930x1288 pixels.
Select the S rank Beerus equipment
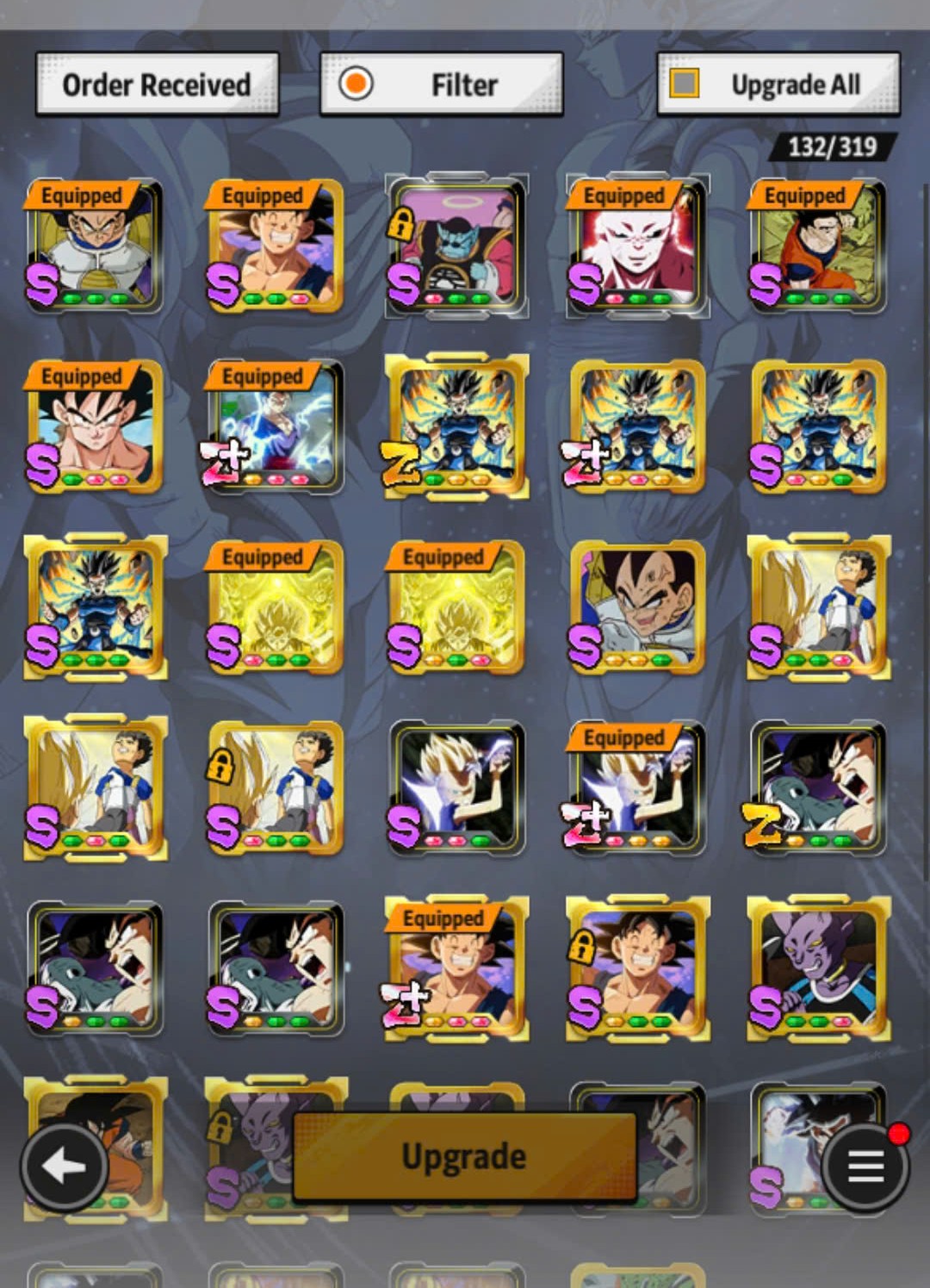pyautogui.click(x=818, y=969)
